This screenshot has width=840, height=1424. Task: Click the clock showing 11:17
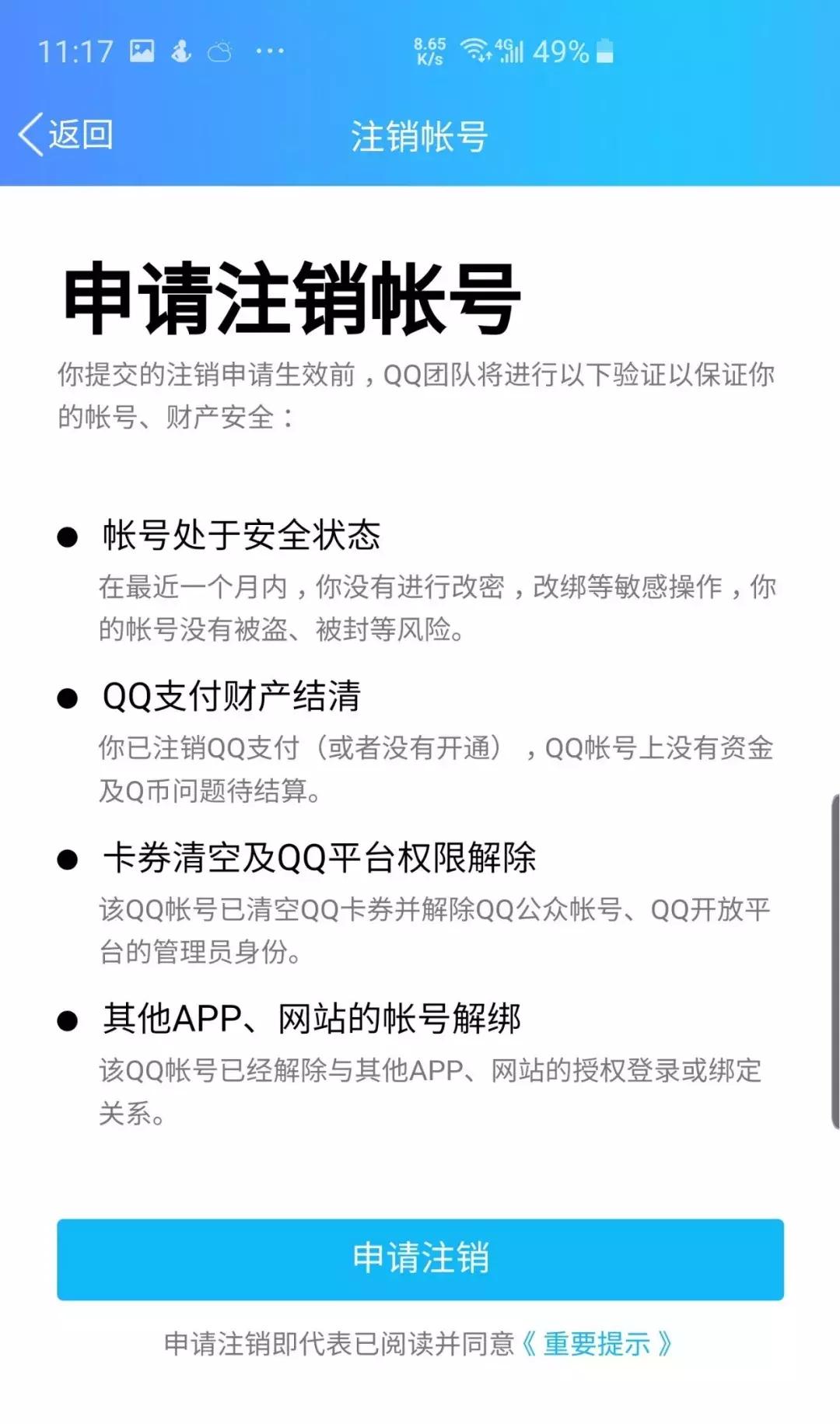coord(78,50)
